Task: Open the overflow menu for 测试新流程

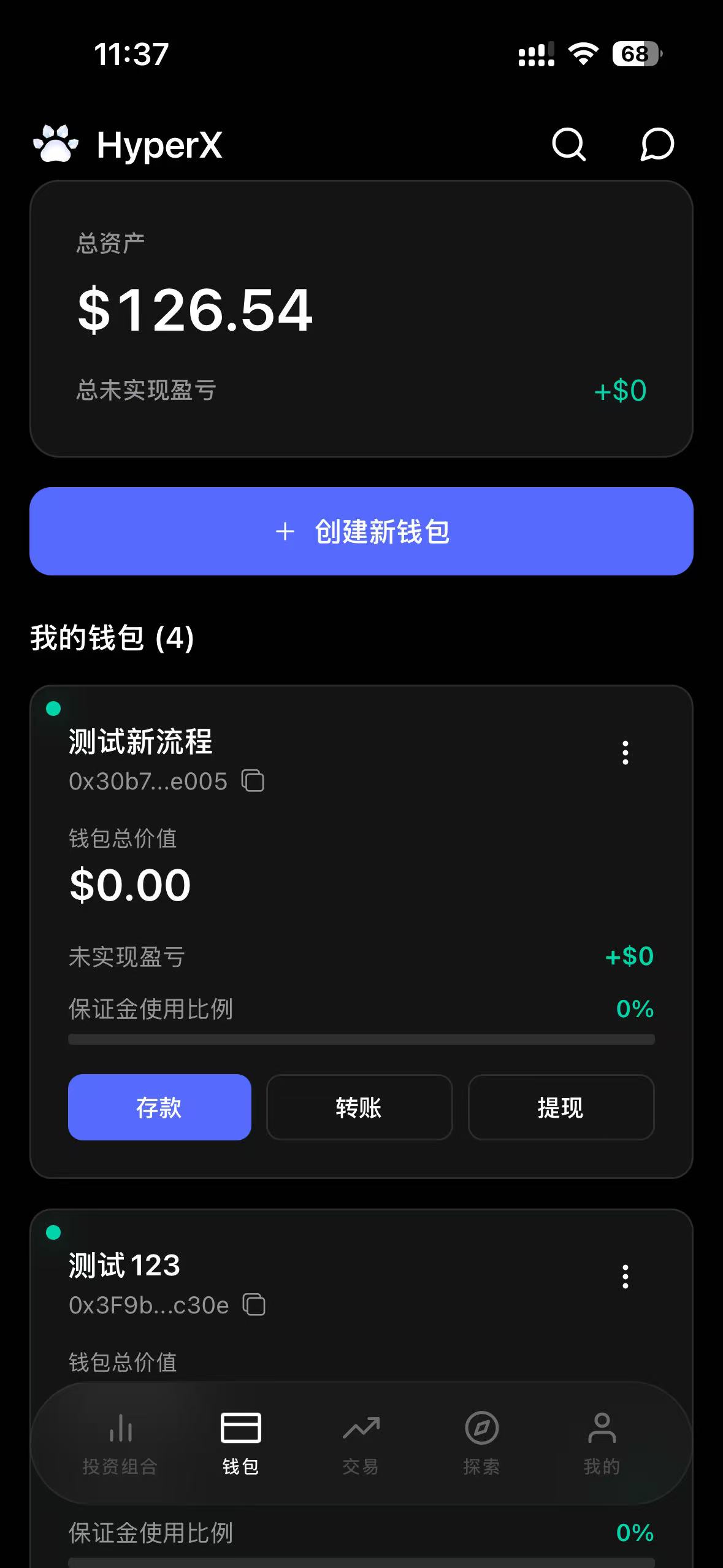Action: 625,753
